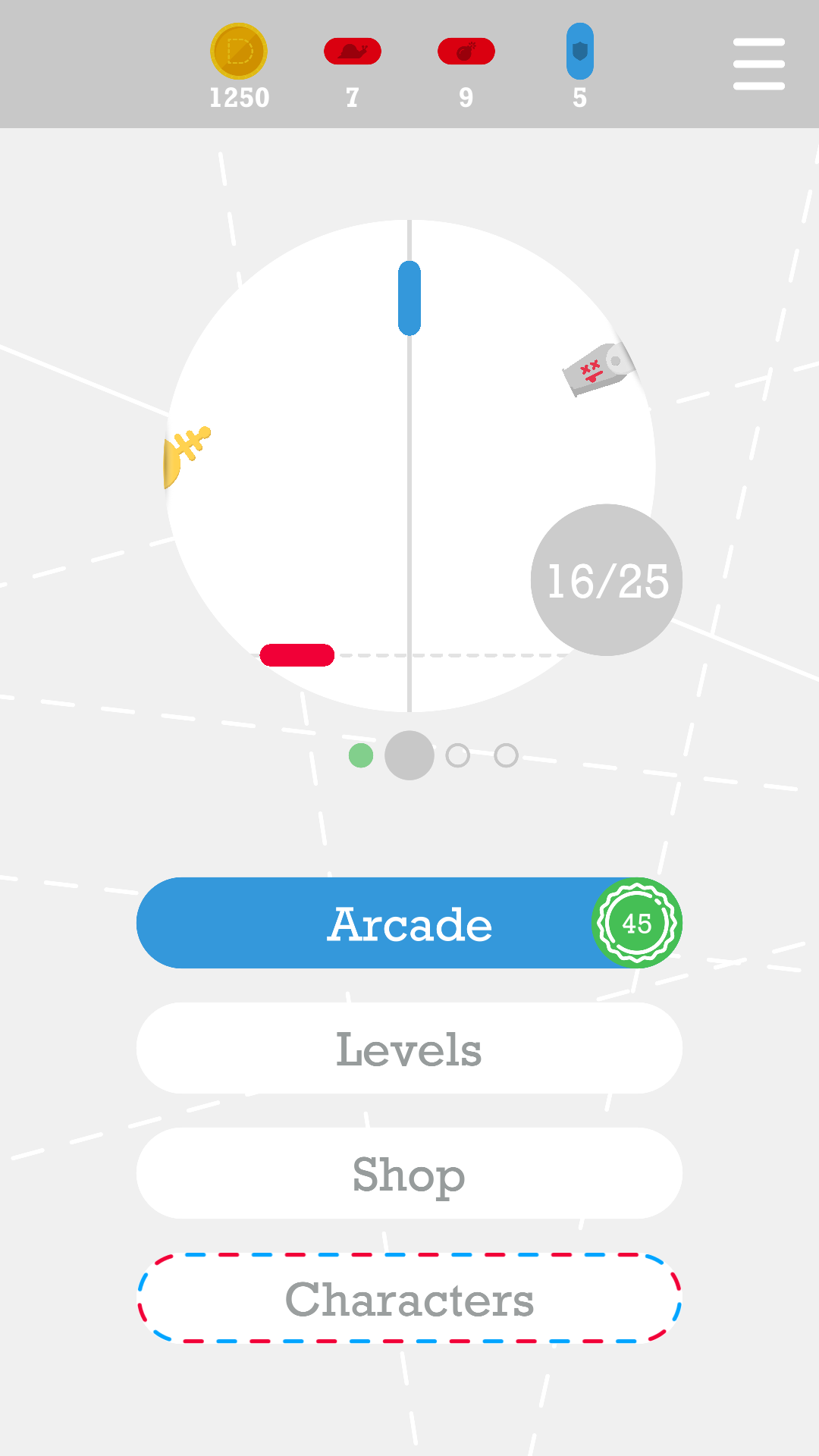Tap the 16/25 level progress circle
The height and width of the screenshot is (1456, 819).
(607, 580)
